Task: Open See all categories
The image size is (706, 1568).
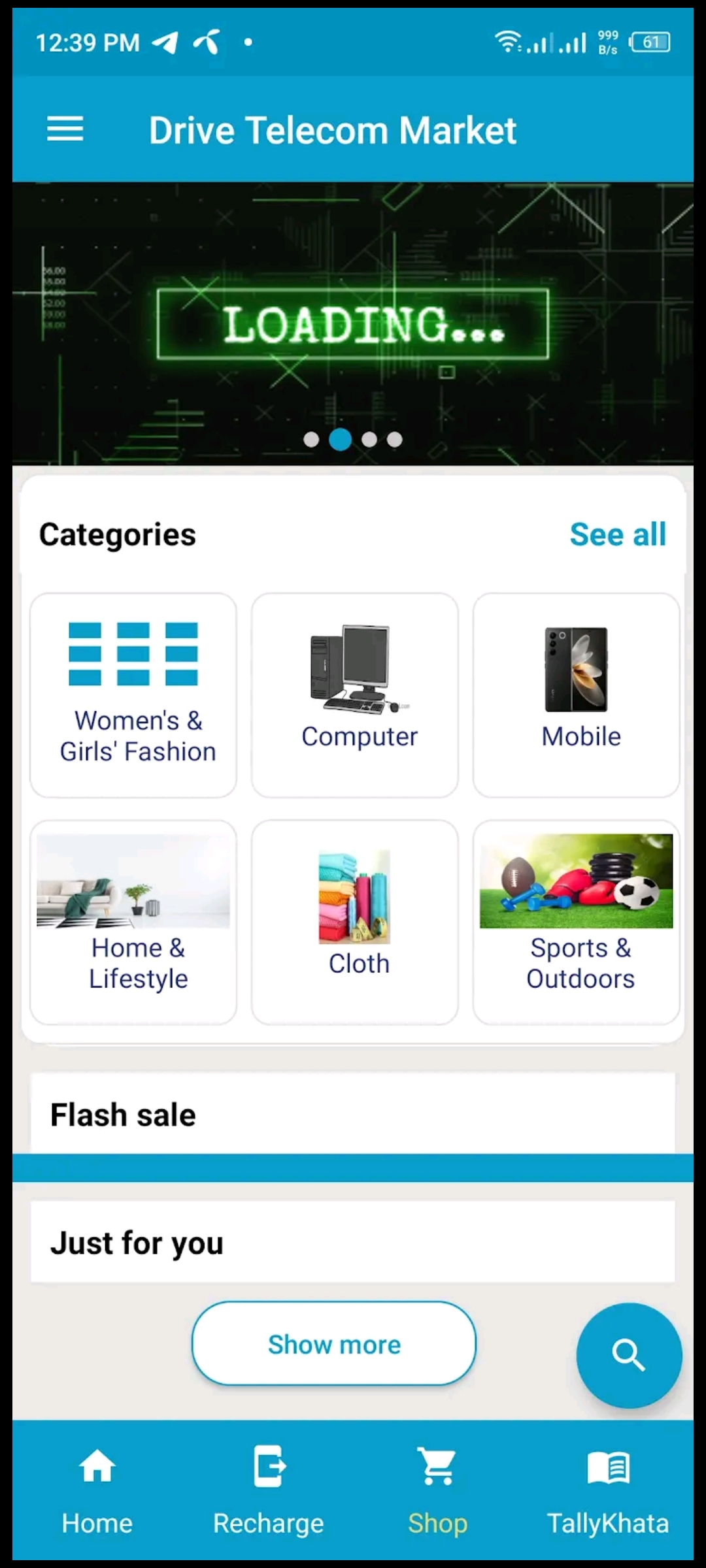Action: [x=618, y=534]
